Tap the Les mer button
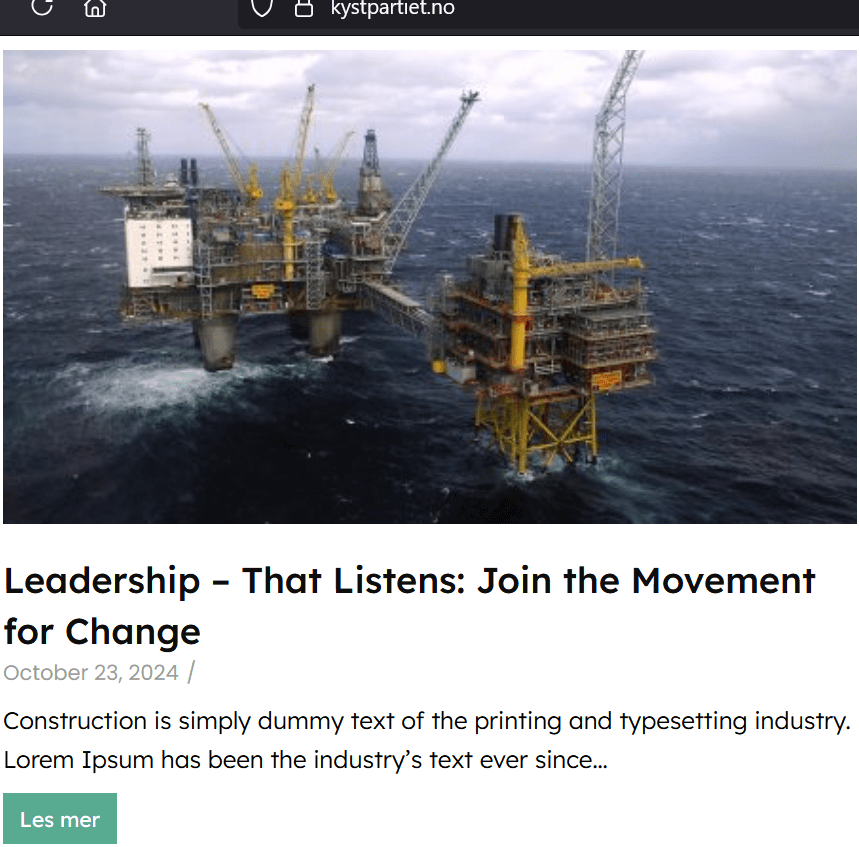This screenshot has height=847, width=859. 60,819
